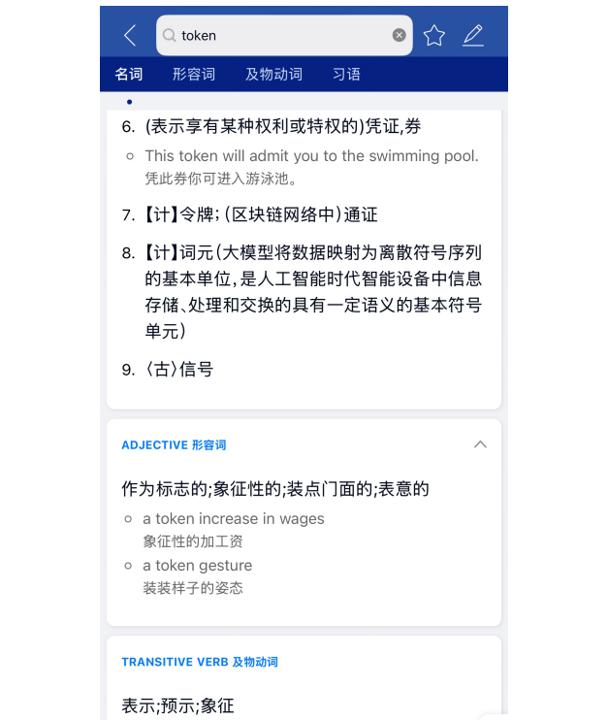This screenshot has width=608, height=720.
Task: Collapse the ADJECTIVE 形容词 section
Action: 480,444
